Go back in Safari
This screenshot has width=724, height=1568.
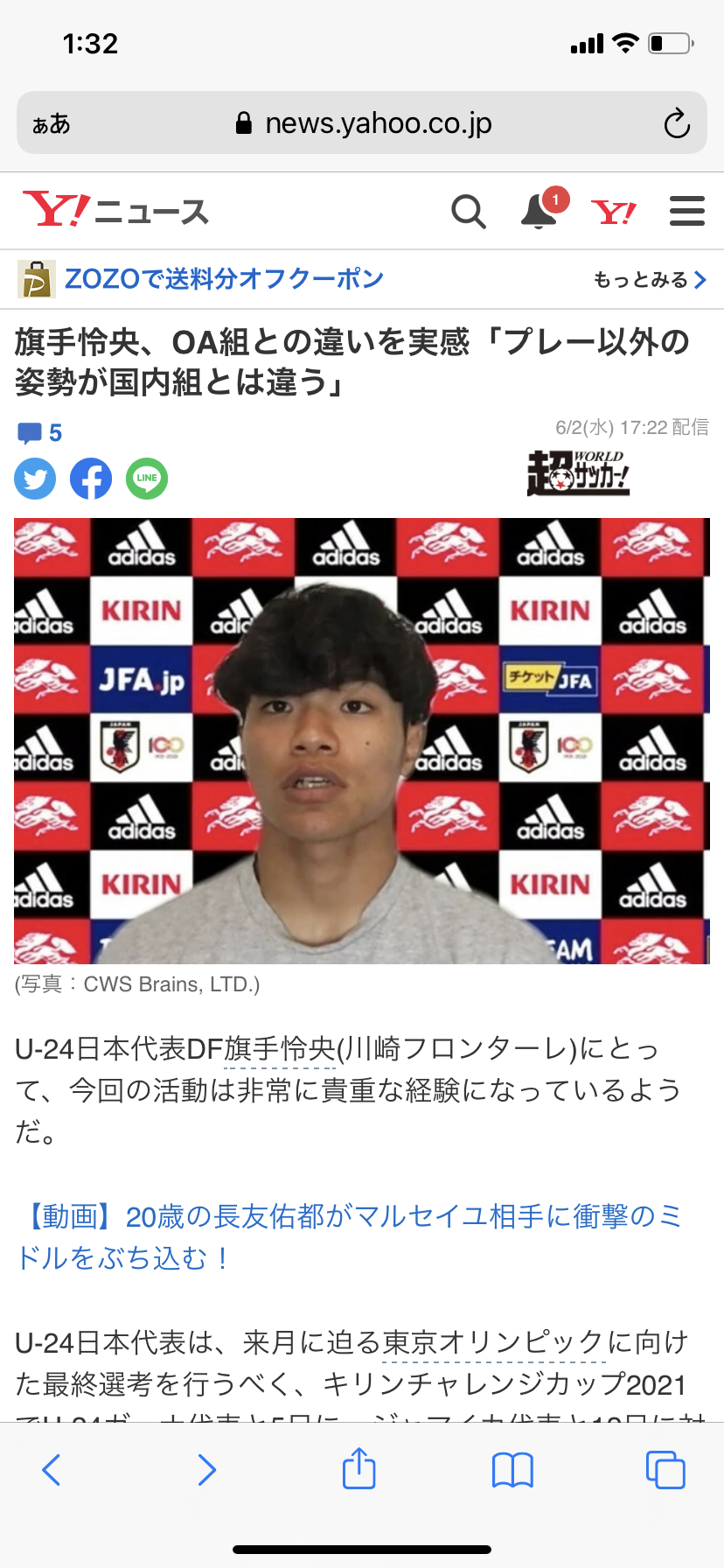pyautogui.click(x=52, y=1469)
